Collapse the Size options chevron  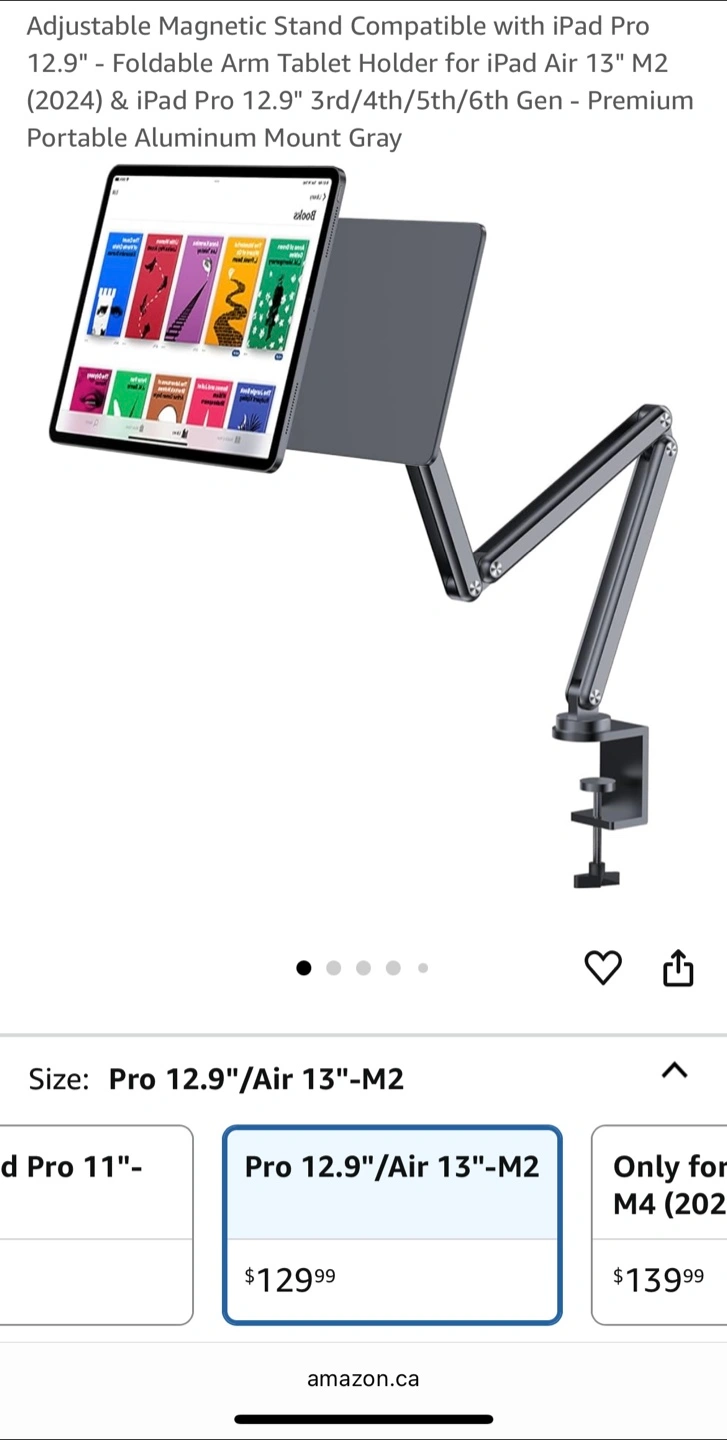[675, 1071]
